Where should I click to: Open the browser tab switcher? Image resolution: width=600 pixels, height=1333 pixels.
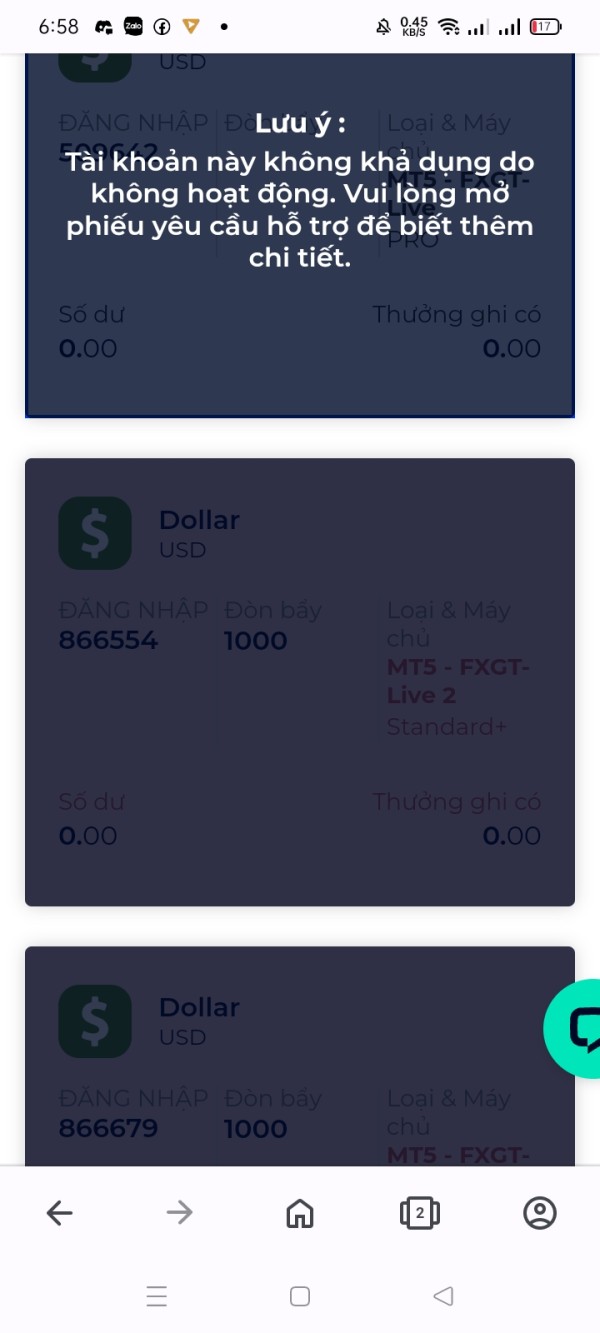pos(420,1213)
